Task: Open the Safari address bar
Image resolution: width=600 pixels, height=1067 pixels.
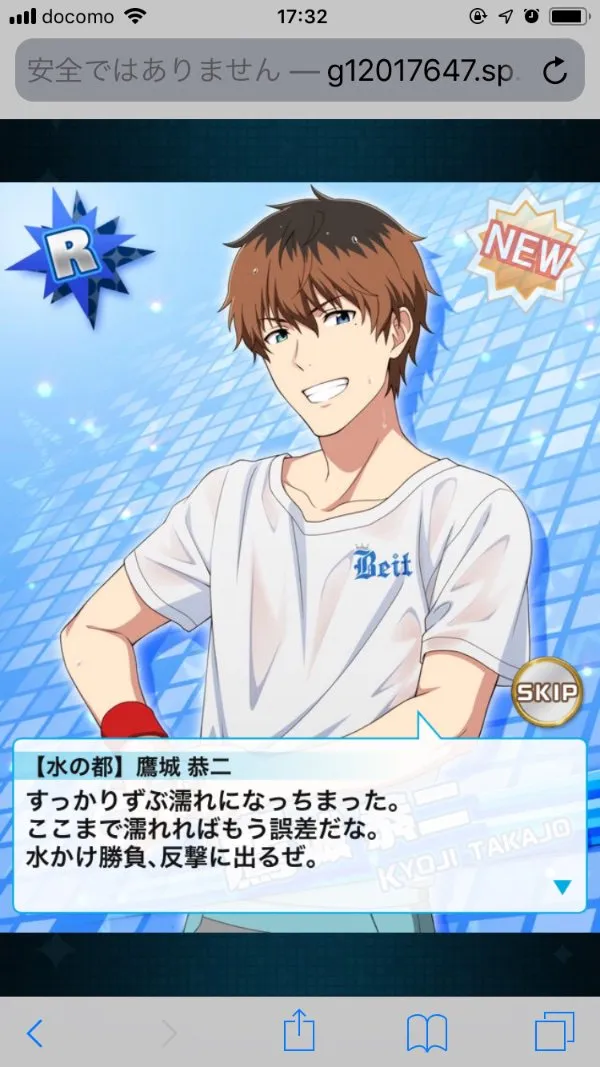Action: (x=280, y=70)
